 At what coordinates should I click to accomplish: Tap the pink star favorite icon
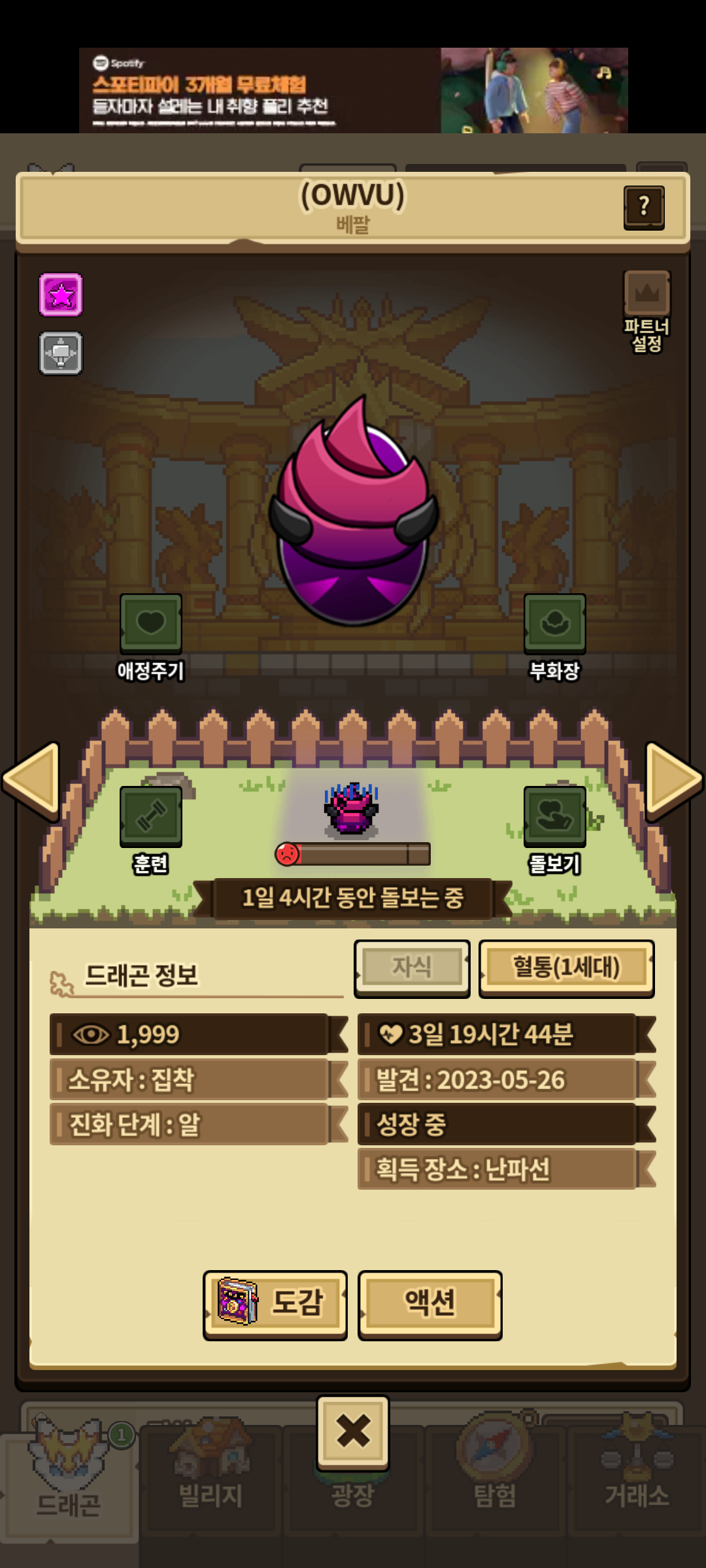coord(61,295)
